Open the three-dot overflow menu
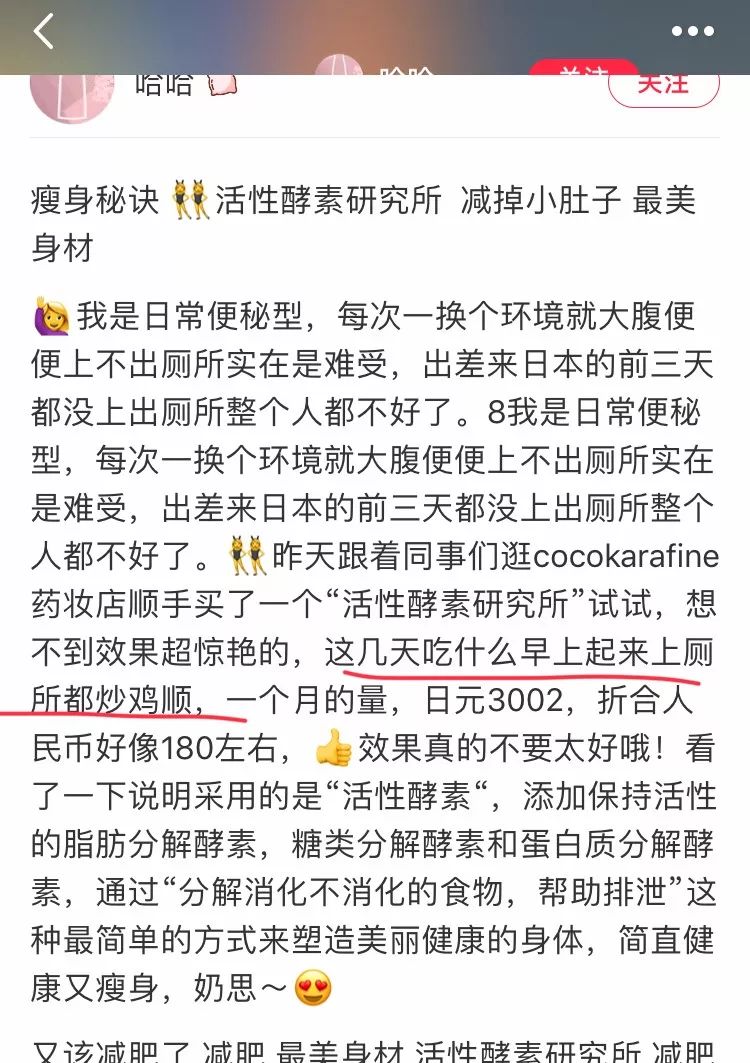This screenshot has width=750, height=1063. [x=692, y=32]
